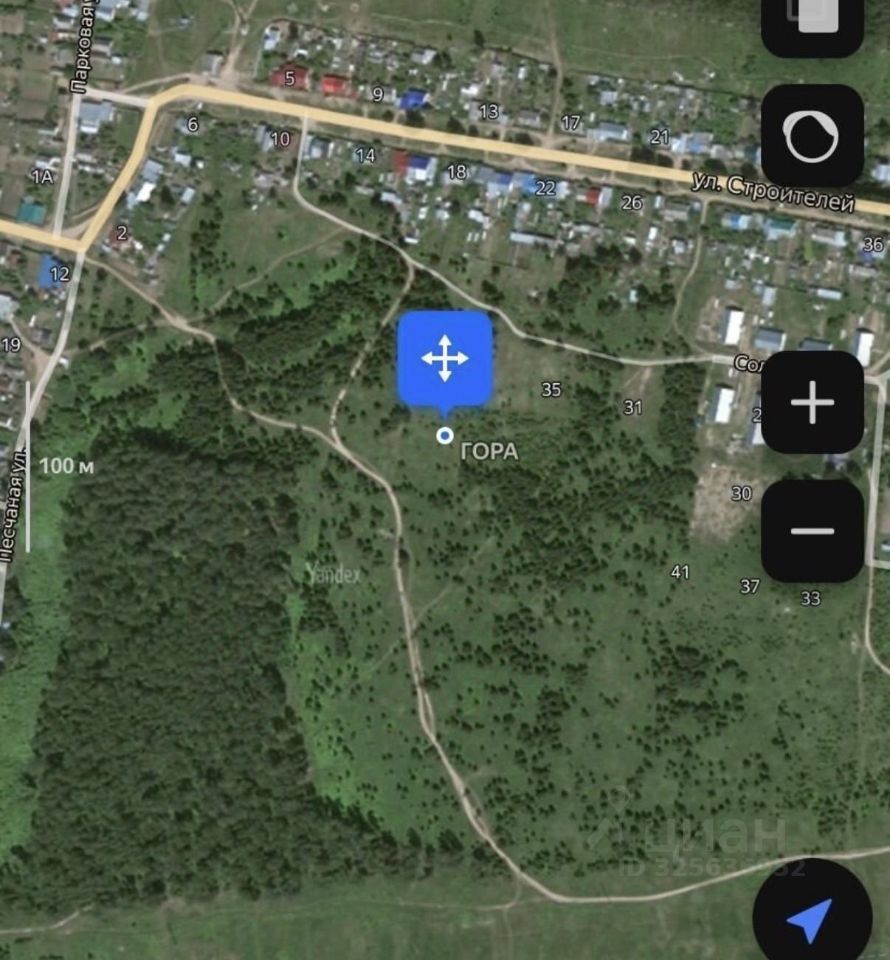Zoom out of the map
This screenshot has height=960, width=890.
pyautogui.click(x=812, y=531)
